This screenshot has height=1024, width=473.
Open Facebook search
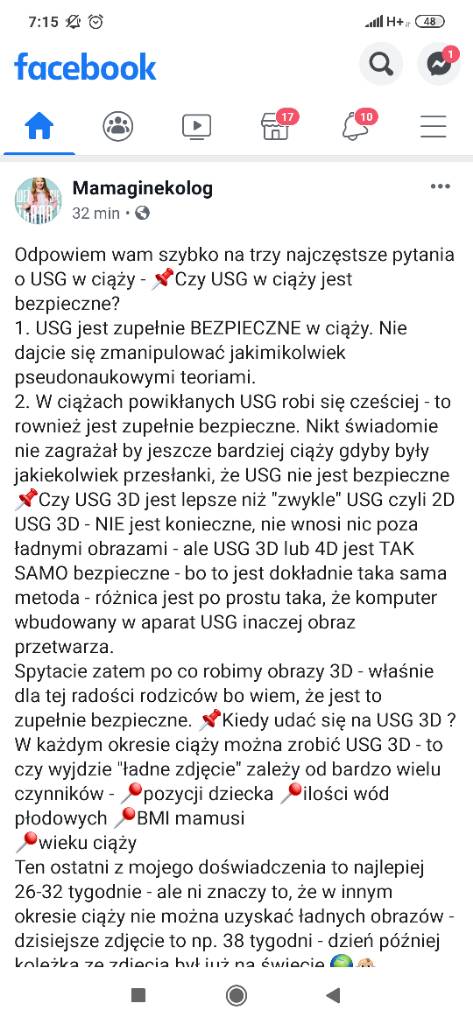381,64
